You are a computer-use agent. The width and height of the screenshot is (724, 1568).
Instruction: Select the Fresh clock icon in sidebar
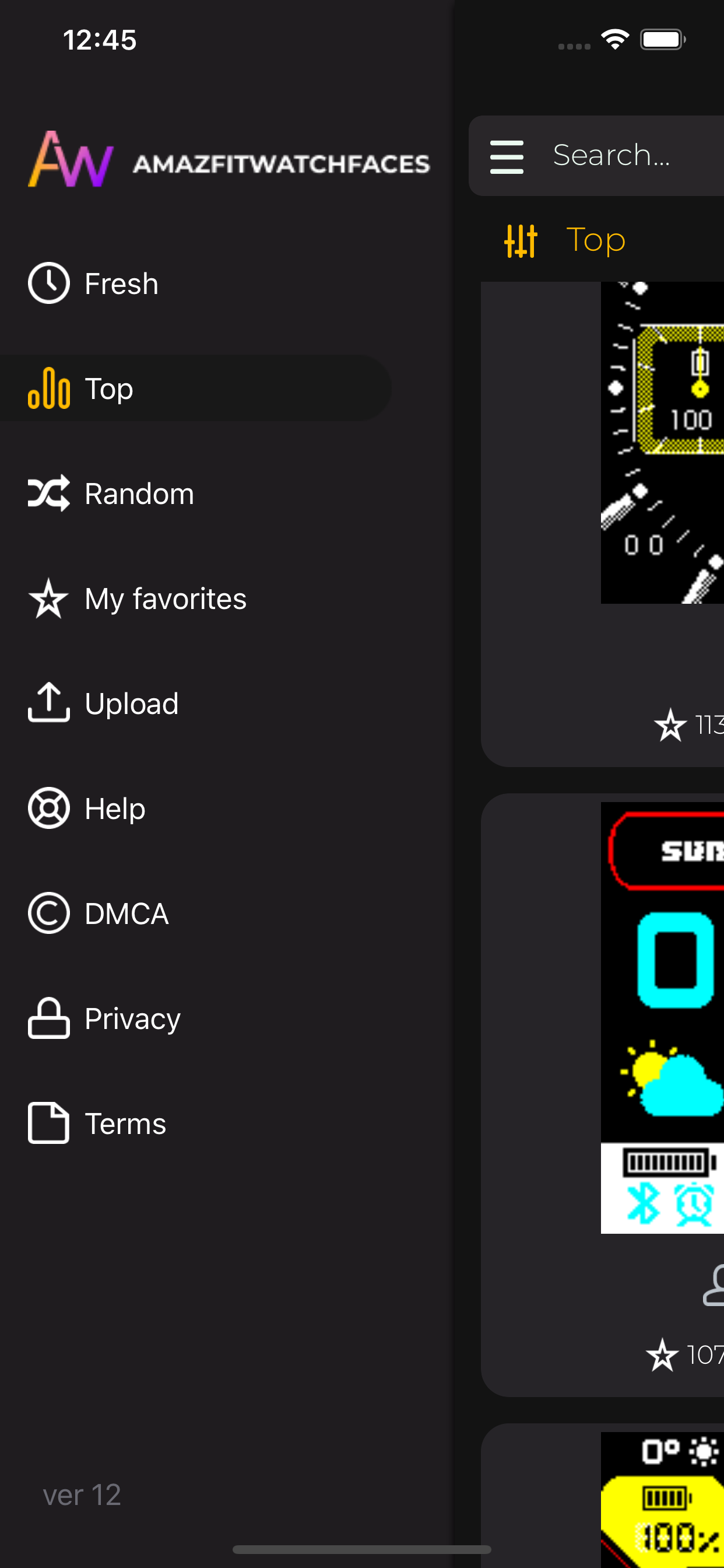click(x=48, y=282)
